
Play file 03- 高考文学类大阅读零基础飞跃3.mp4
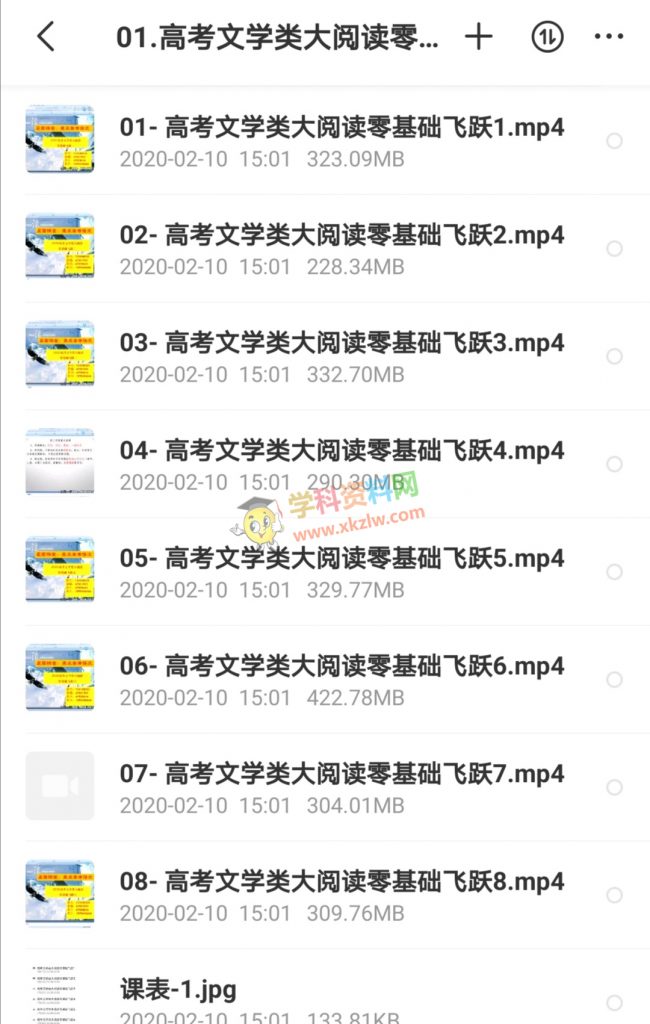[x=341, y=343]
